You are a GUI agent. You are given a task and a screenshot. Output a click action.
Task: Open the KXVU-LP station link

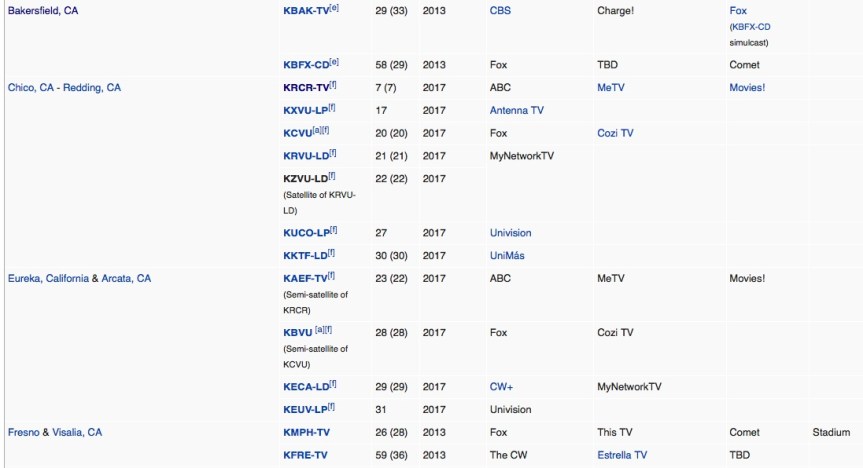(305, 110)
